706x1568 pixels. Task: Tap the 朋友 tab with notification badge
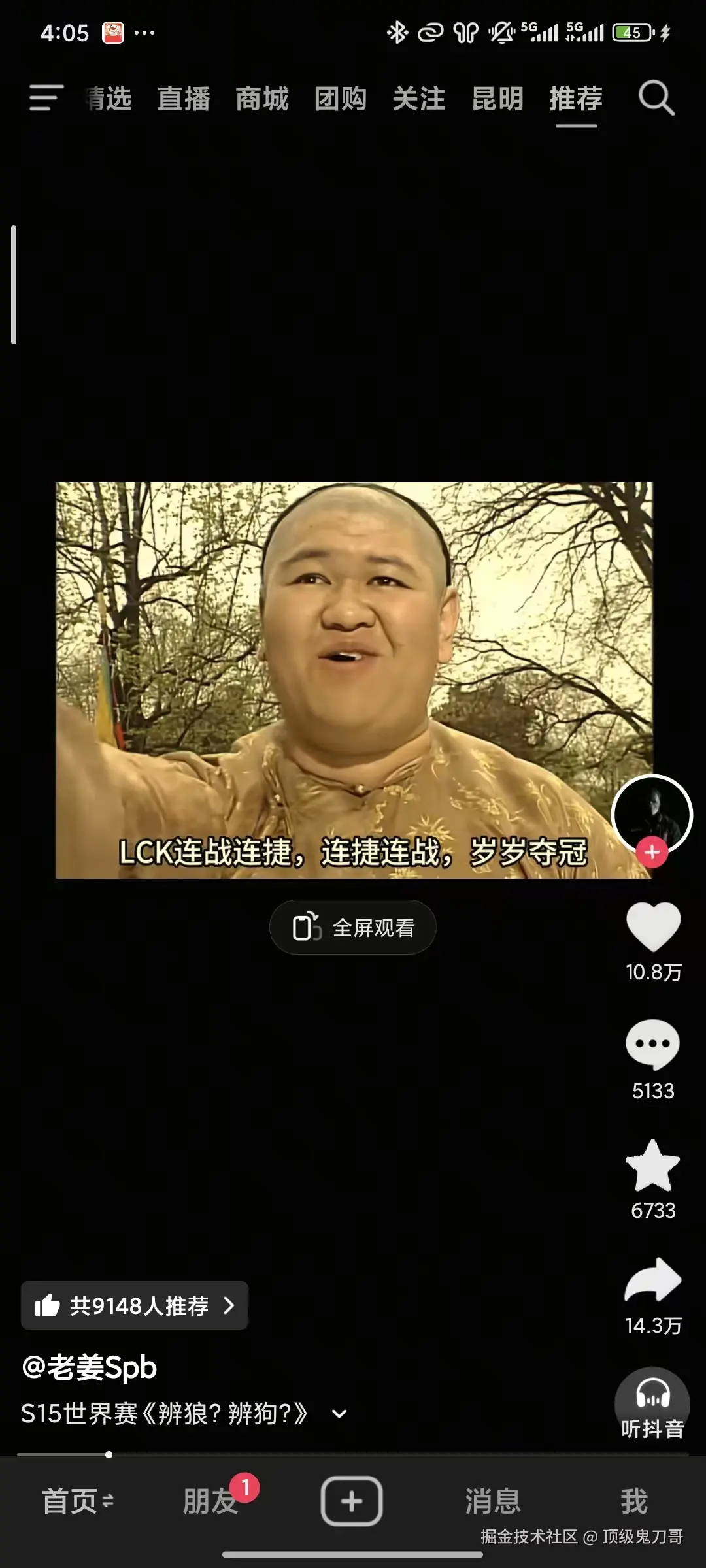point(211,1500)
